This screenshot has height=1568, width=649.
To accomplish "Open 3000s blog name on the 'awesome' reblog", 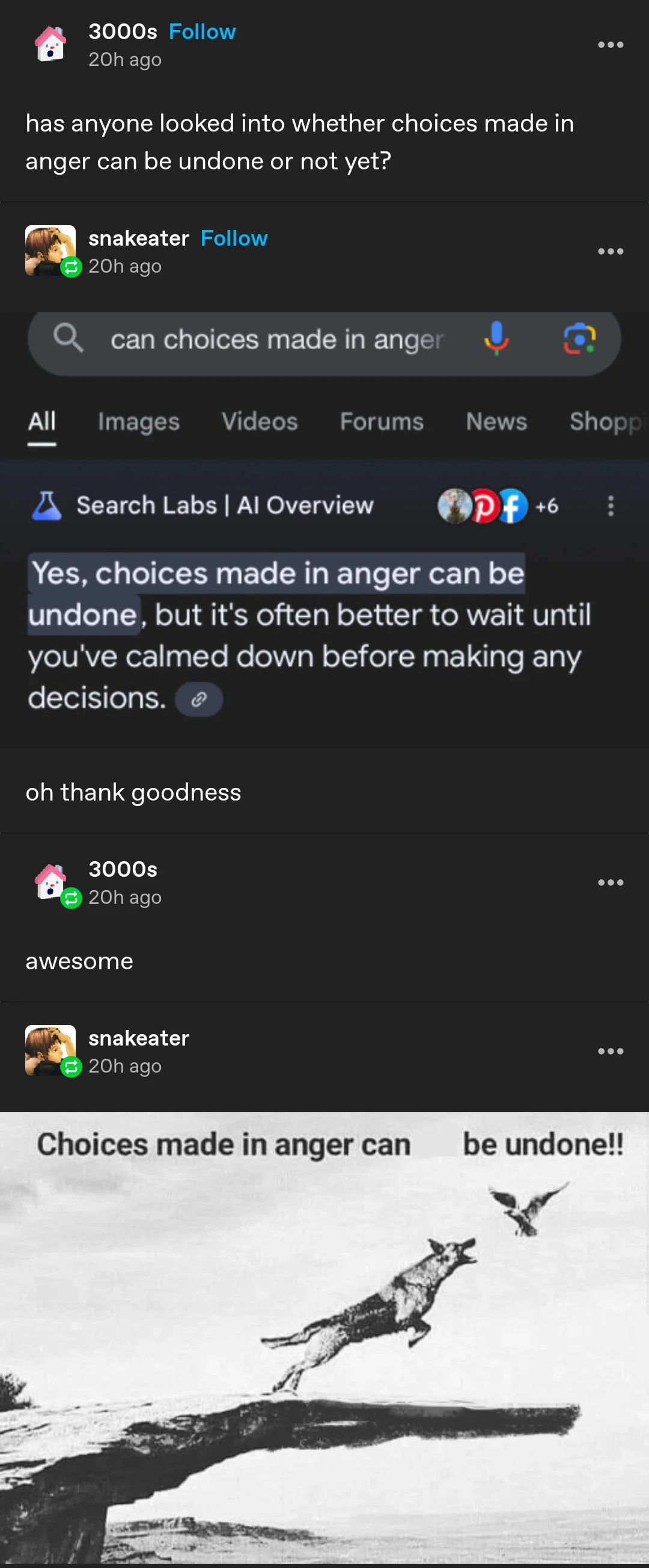I will click(123, 868).
